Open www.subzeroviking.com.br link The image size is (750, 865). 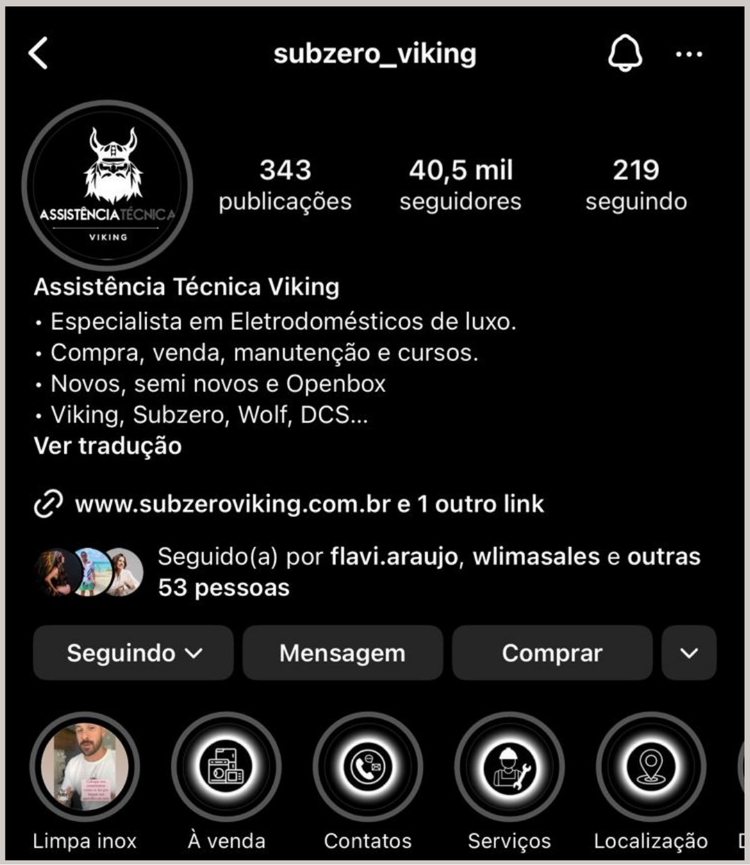pos(230,505)
